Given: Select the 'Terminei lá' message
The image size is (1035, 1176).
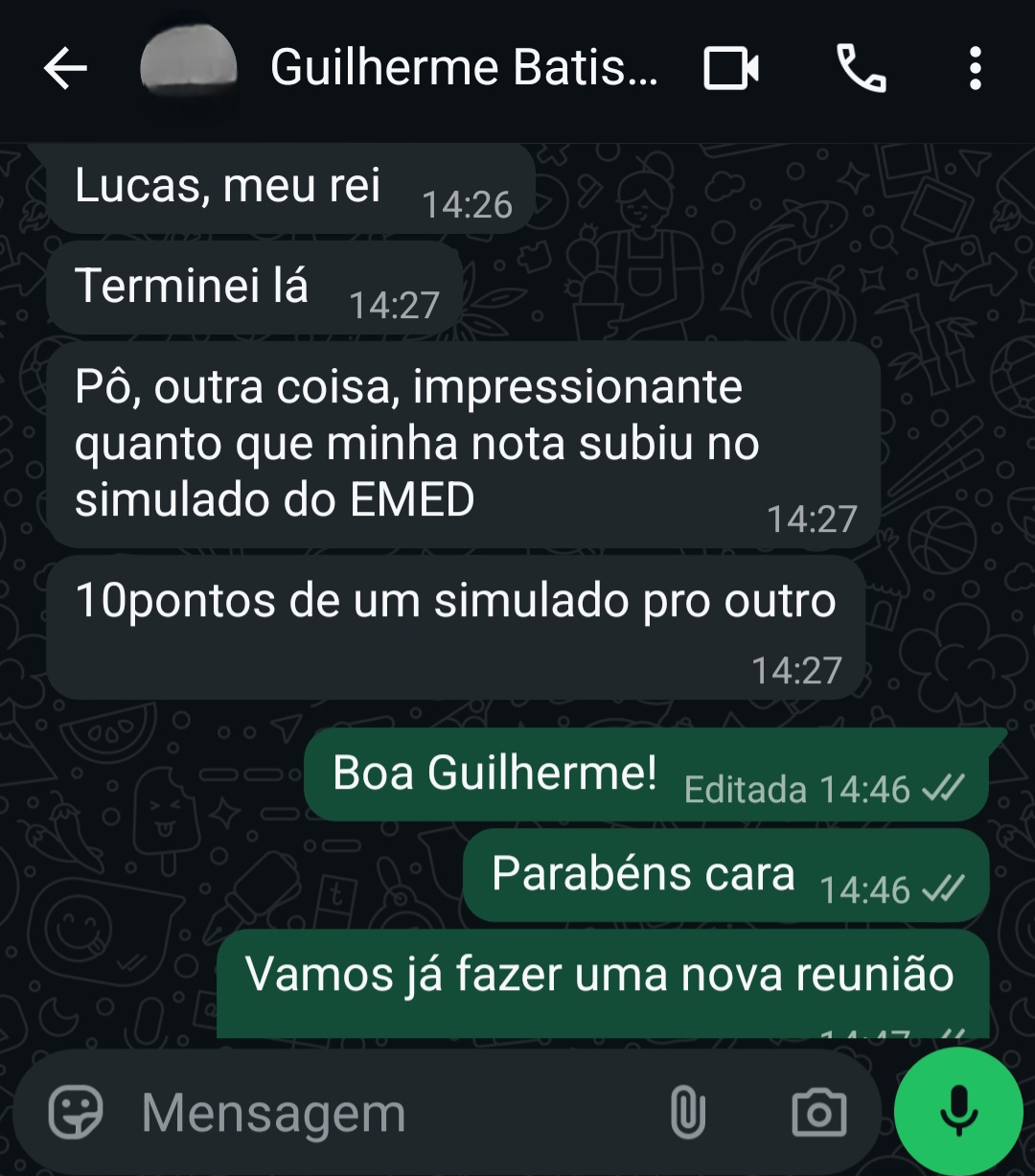Looking at the screenshot, I should (192, 287).
